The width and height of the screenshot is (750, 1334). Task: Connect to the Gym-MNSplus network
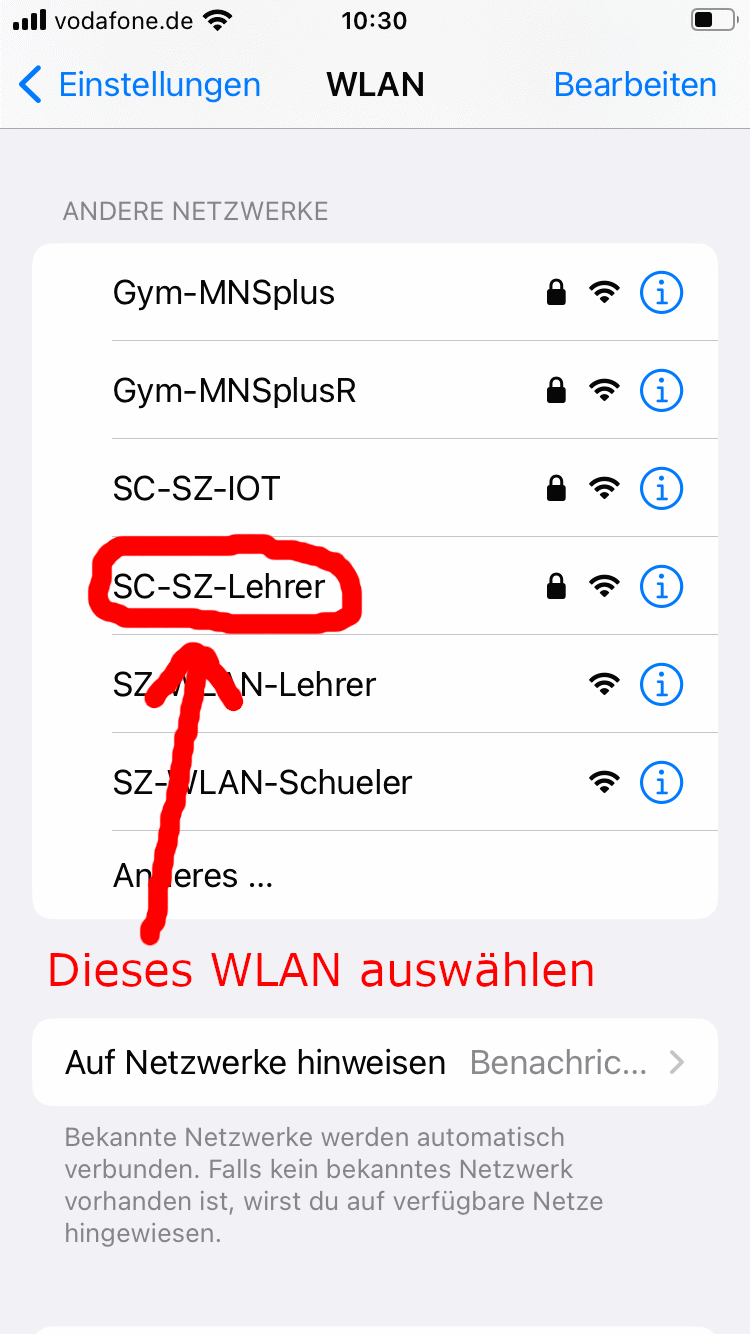[x=224, y=293]
